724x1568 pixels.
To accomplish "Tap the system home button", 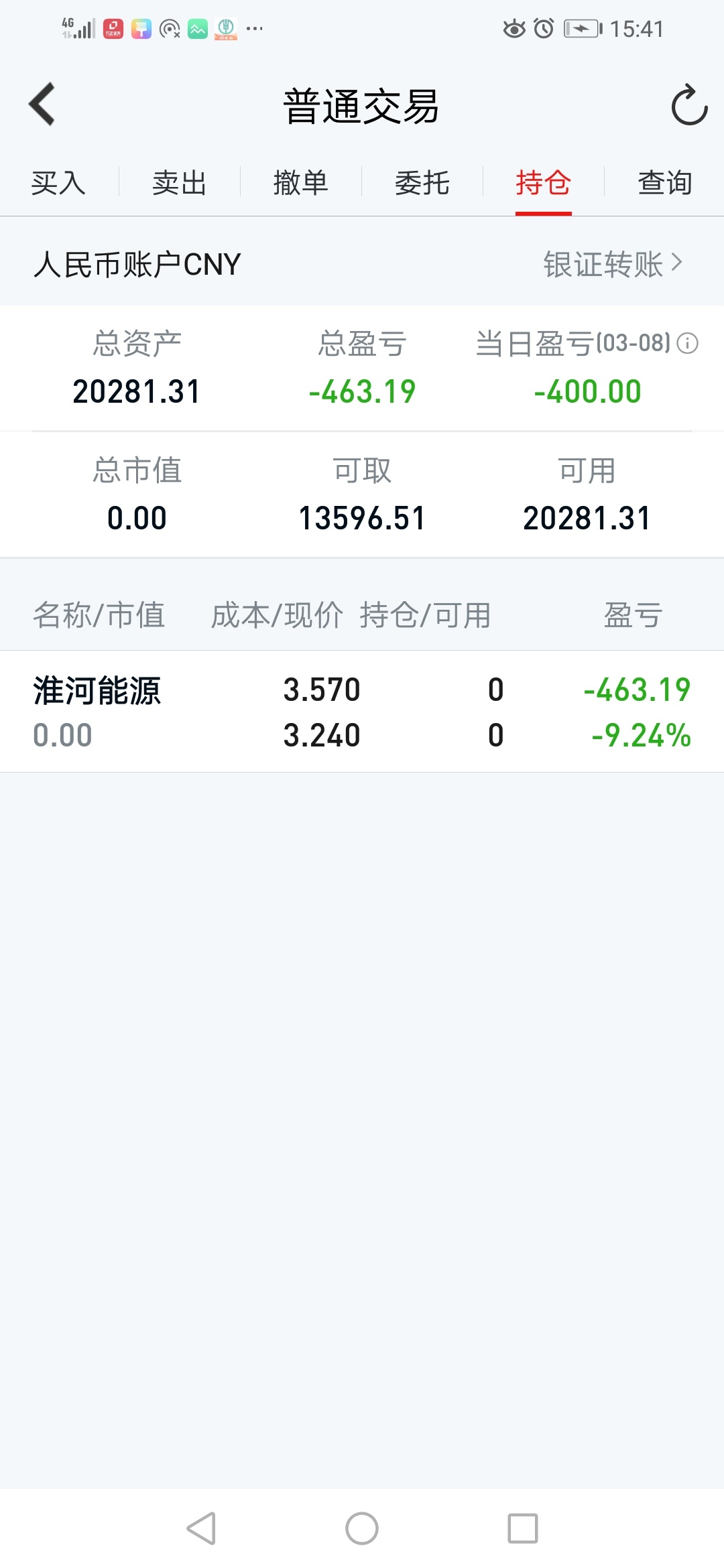I will (x=362, y=1528).
